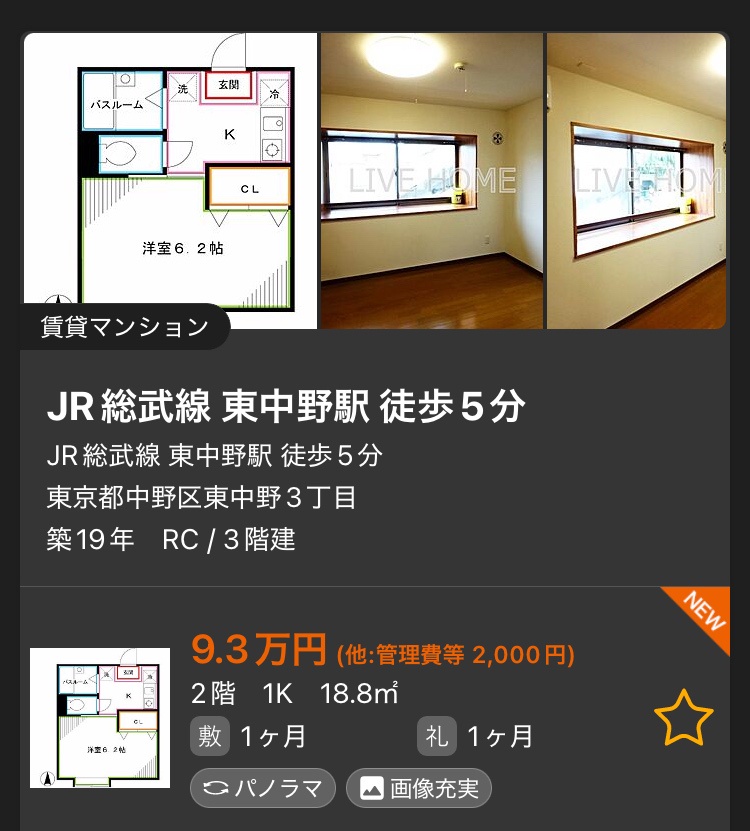The width and height of the screenshot is (750, 831).
Task: View the ceiling light room photo
Action: point(431,180)
